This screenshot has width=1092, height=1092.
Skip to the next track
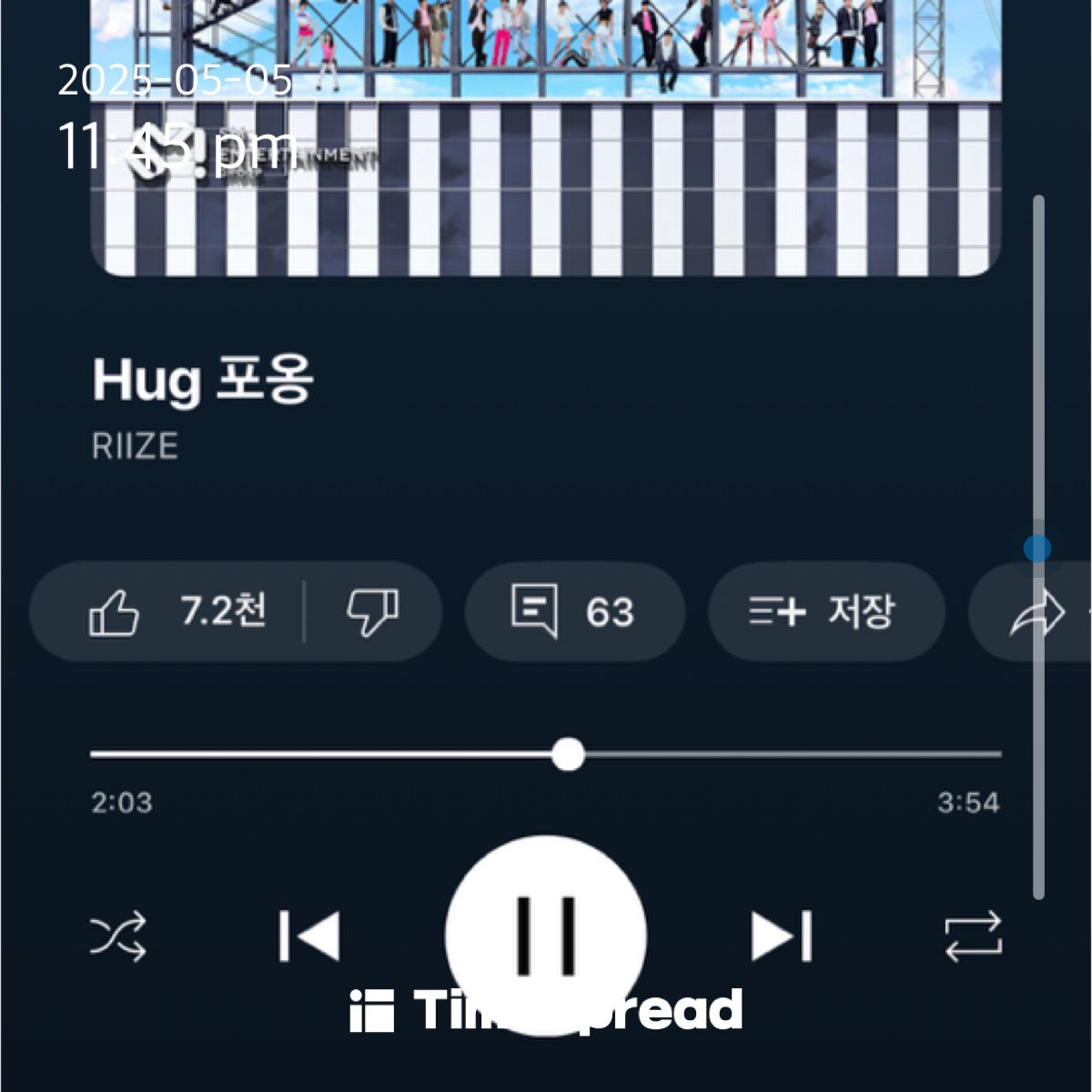click(x=782, y=936)
